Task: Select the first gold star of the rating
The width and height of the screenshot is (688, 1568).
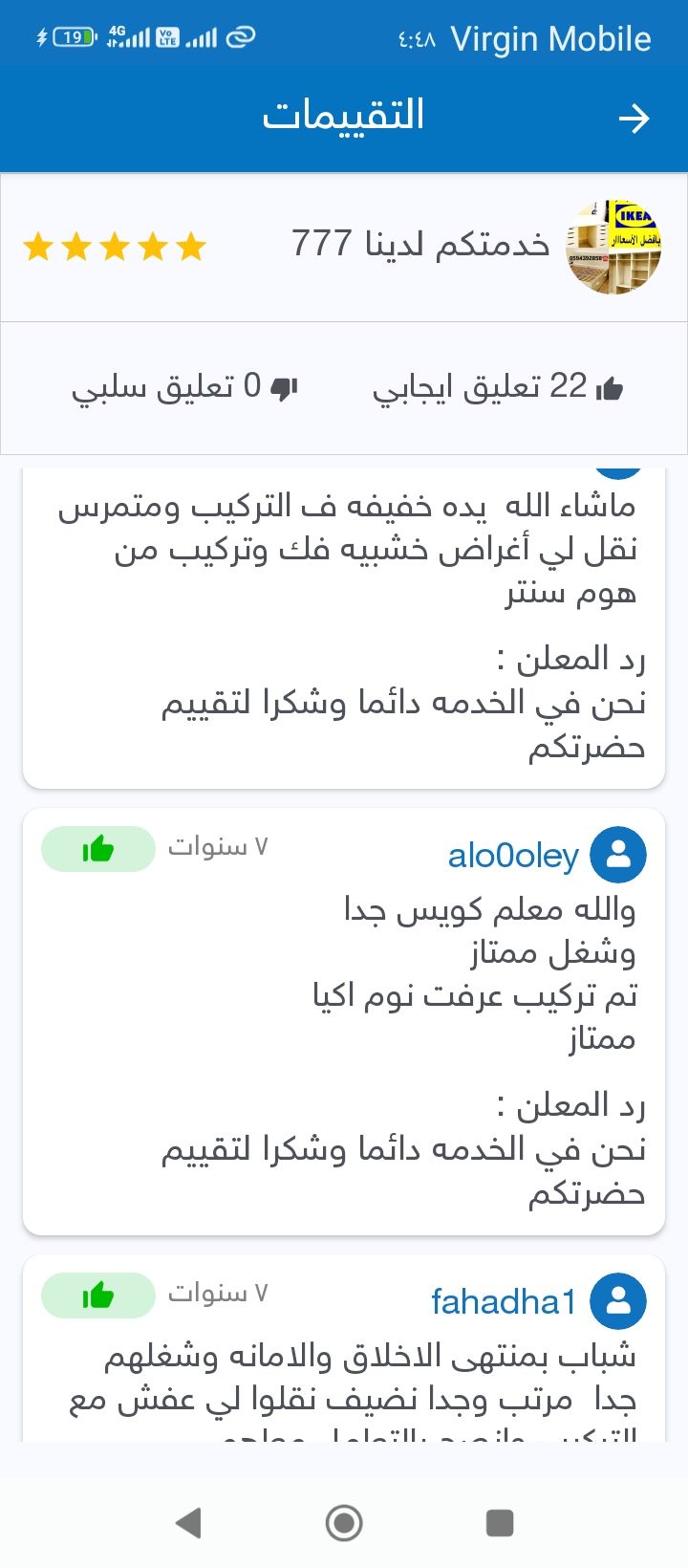Action: coord(39,247)
